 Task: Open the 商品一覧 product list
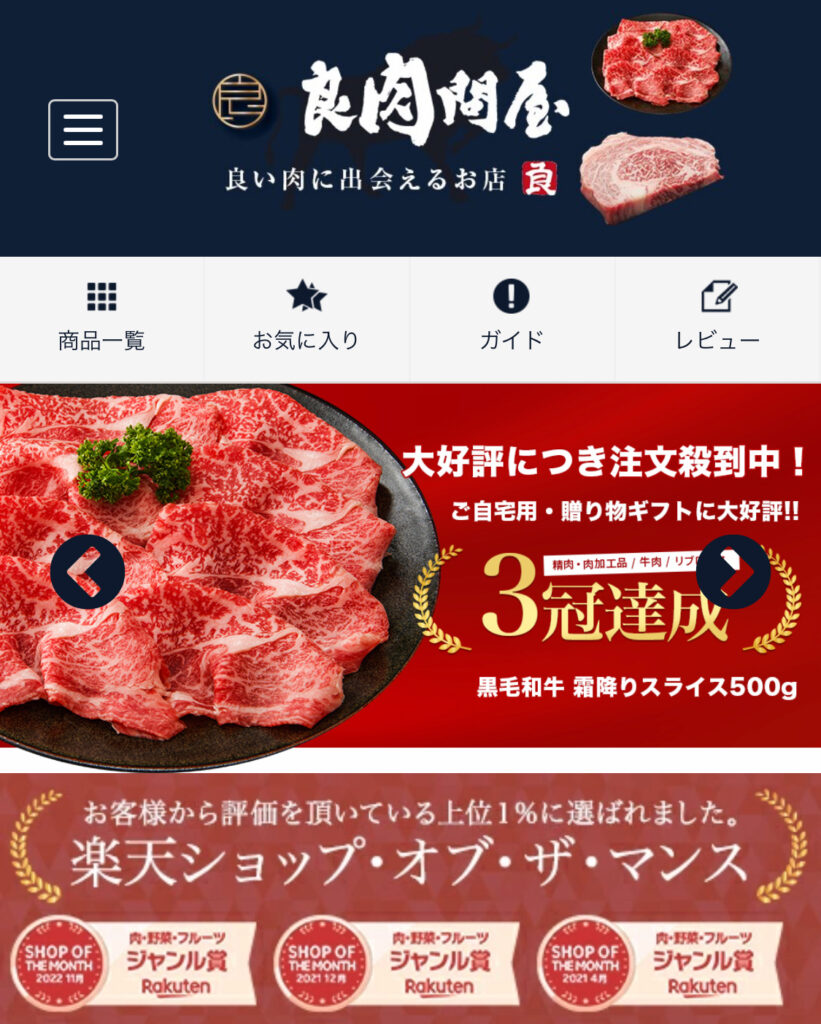[101, 318]
